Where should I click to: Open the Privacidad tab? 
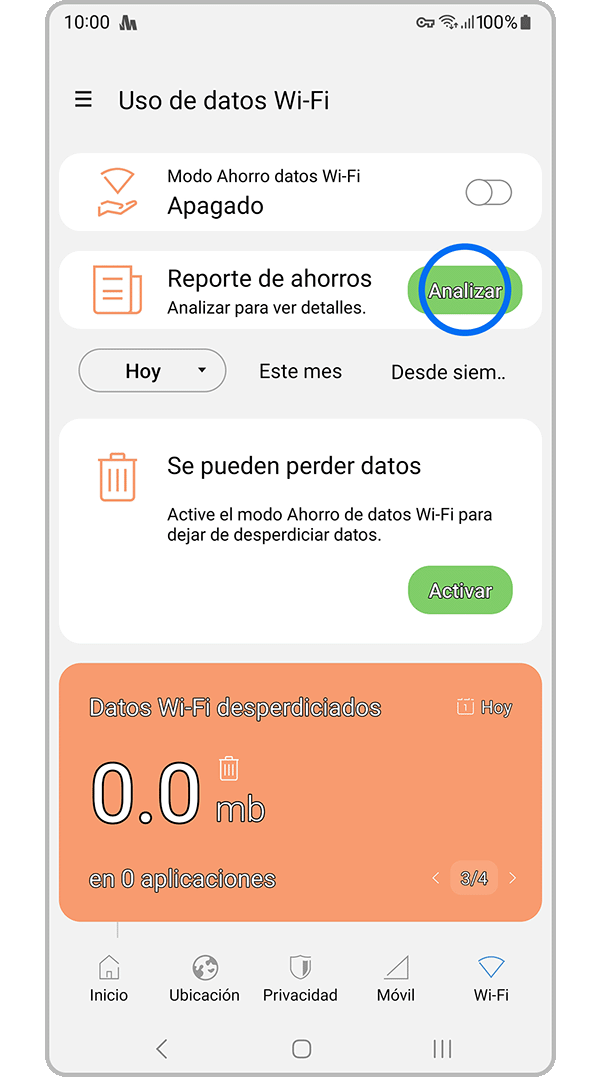click(x=300, y=978)
